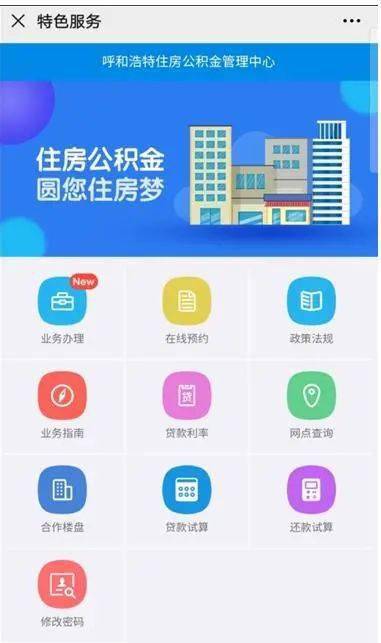Viewport: 381px width, 643px height.
Task: Open the 住房公积金 banner
Action: click(189, 150)
